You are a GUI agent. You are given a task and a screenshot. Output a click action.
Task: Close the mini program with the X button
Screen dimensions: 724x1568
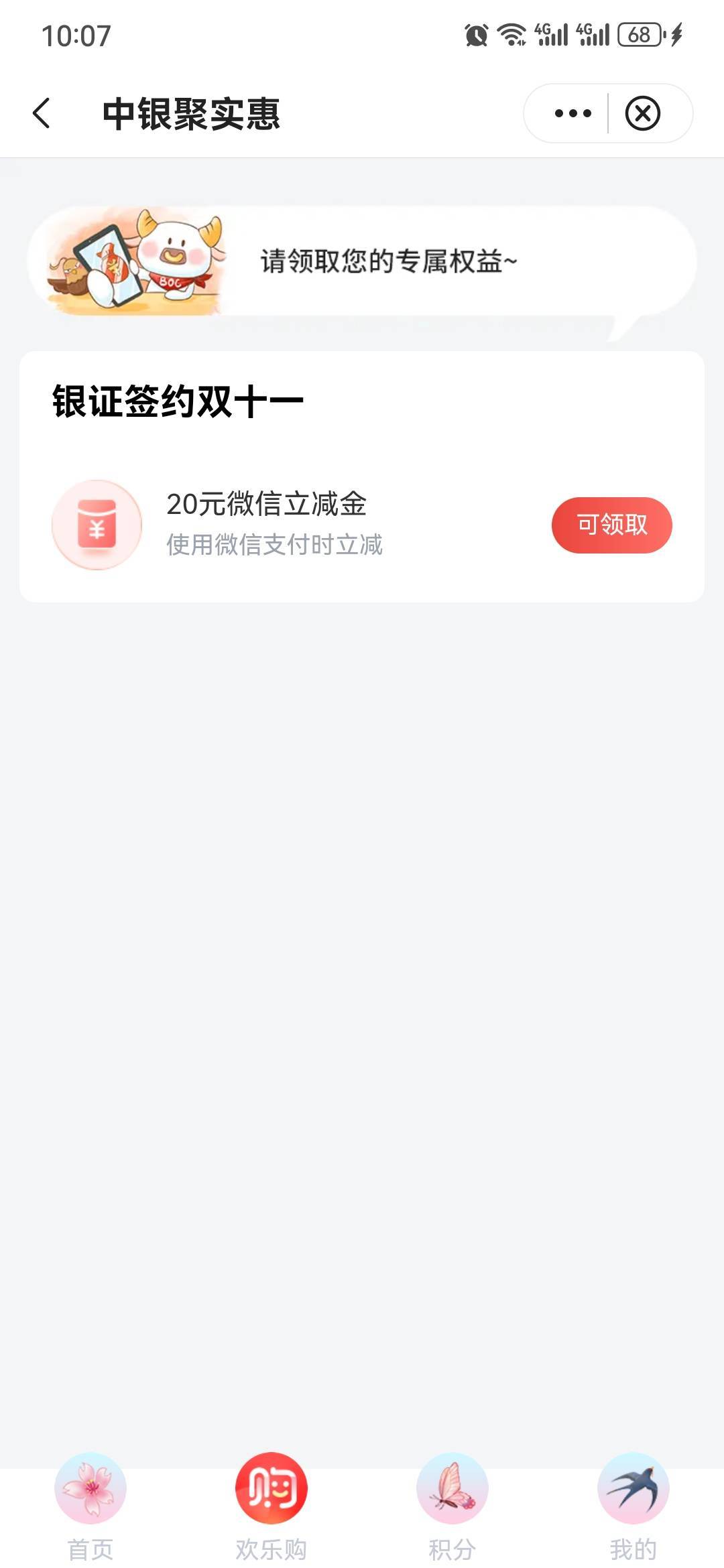pos(642,113)
